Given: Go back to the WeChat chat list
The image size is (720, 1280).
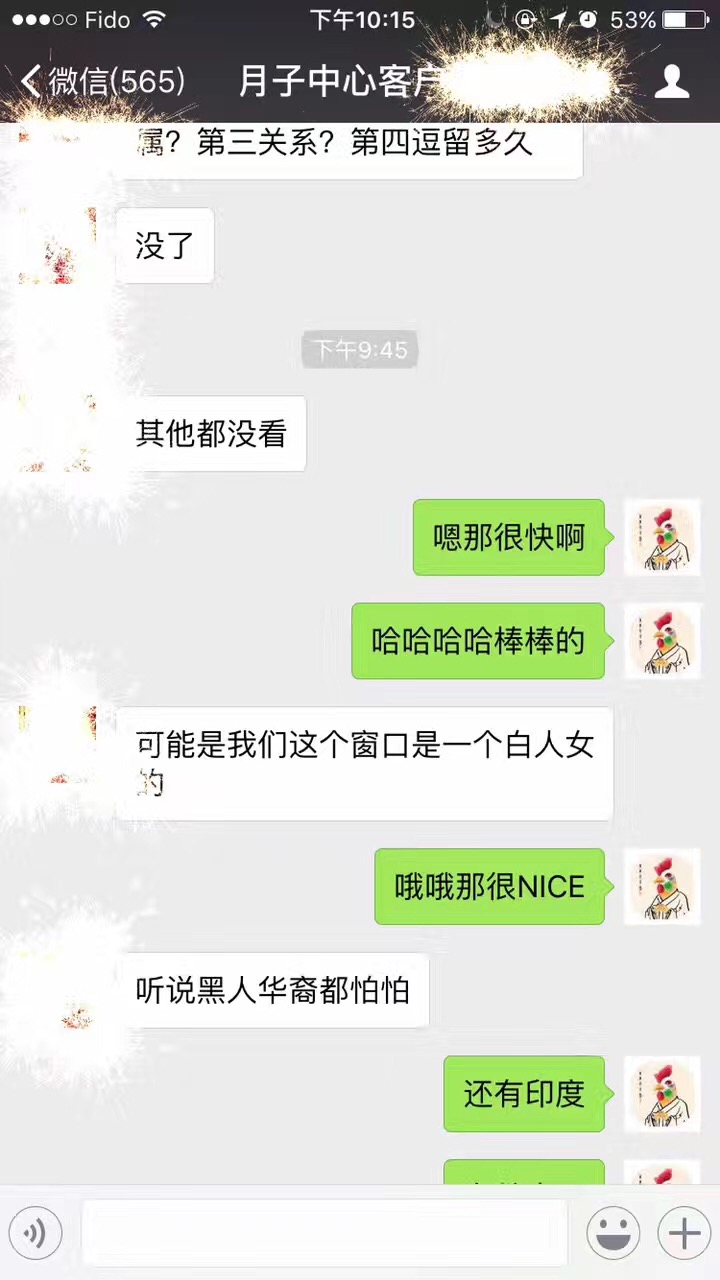Looking at the screenshot, I should (x=100, y=82).
